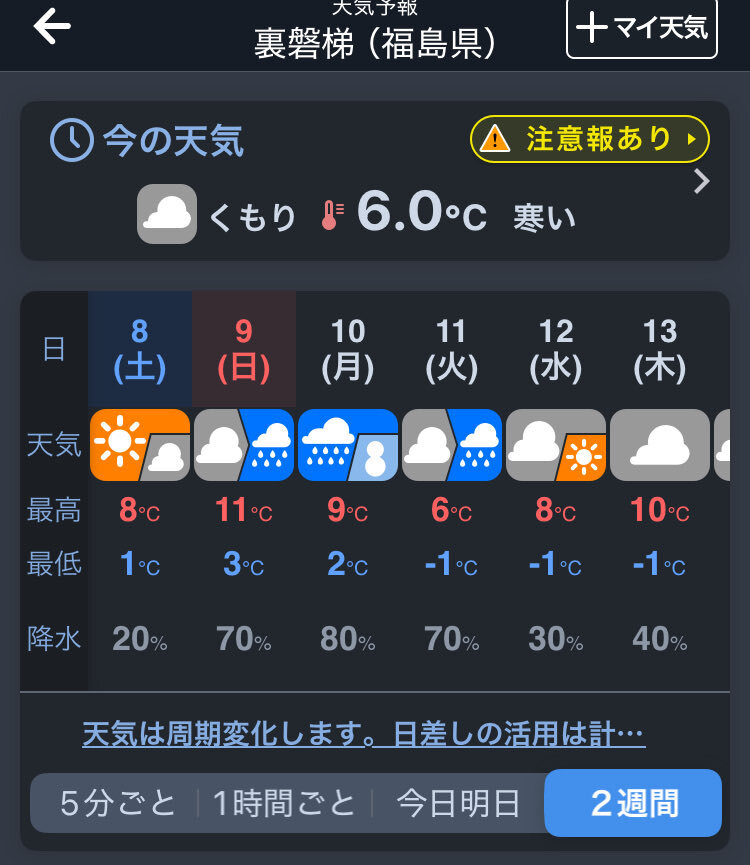The width and height of the screenshot is (750, 865).
Task: Expand current weather details chevron
Action: (x=702, y=182)
